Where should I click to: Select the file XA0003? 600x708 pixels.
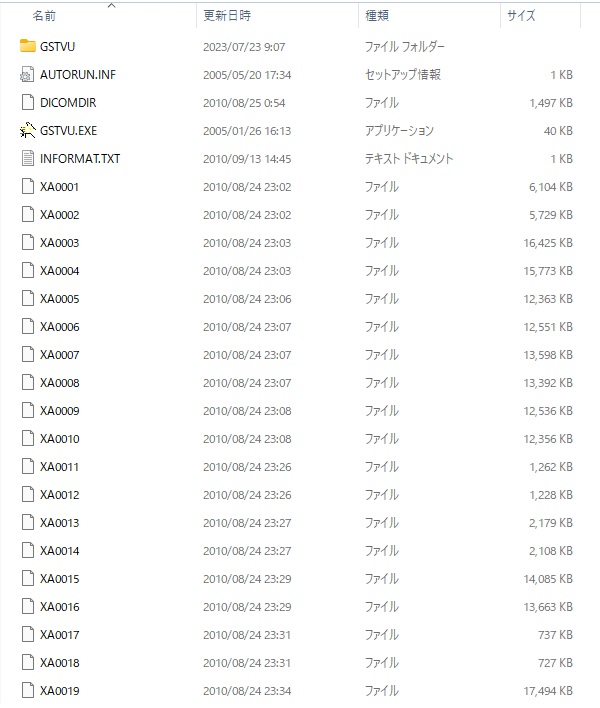point(59,243)
